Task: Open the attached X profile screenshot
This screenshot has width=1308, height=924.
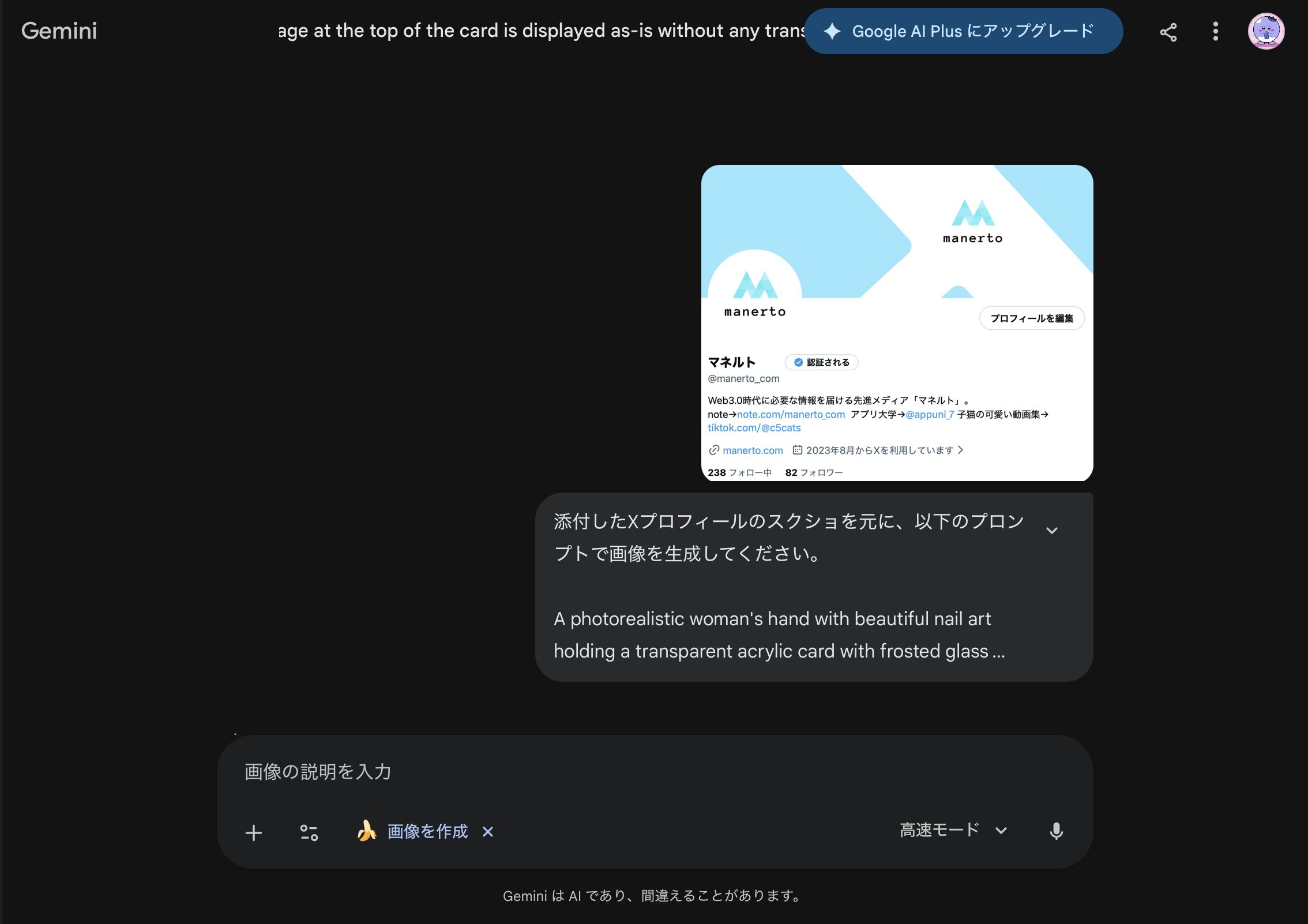Action: coord(897,323)
